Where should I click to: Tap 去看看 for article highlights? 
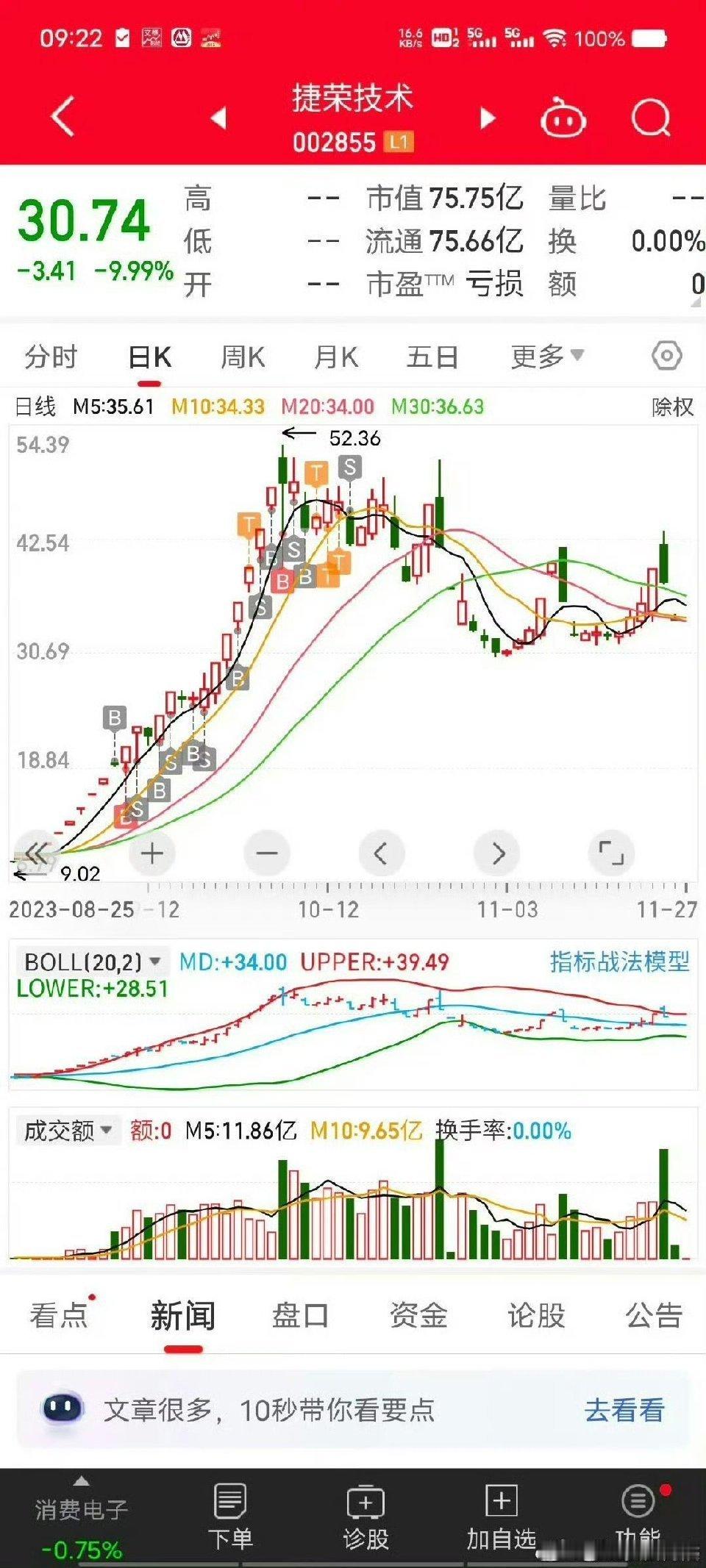(624, 1410)
